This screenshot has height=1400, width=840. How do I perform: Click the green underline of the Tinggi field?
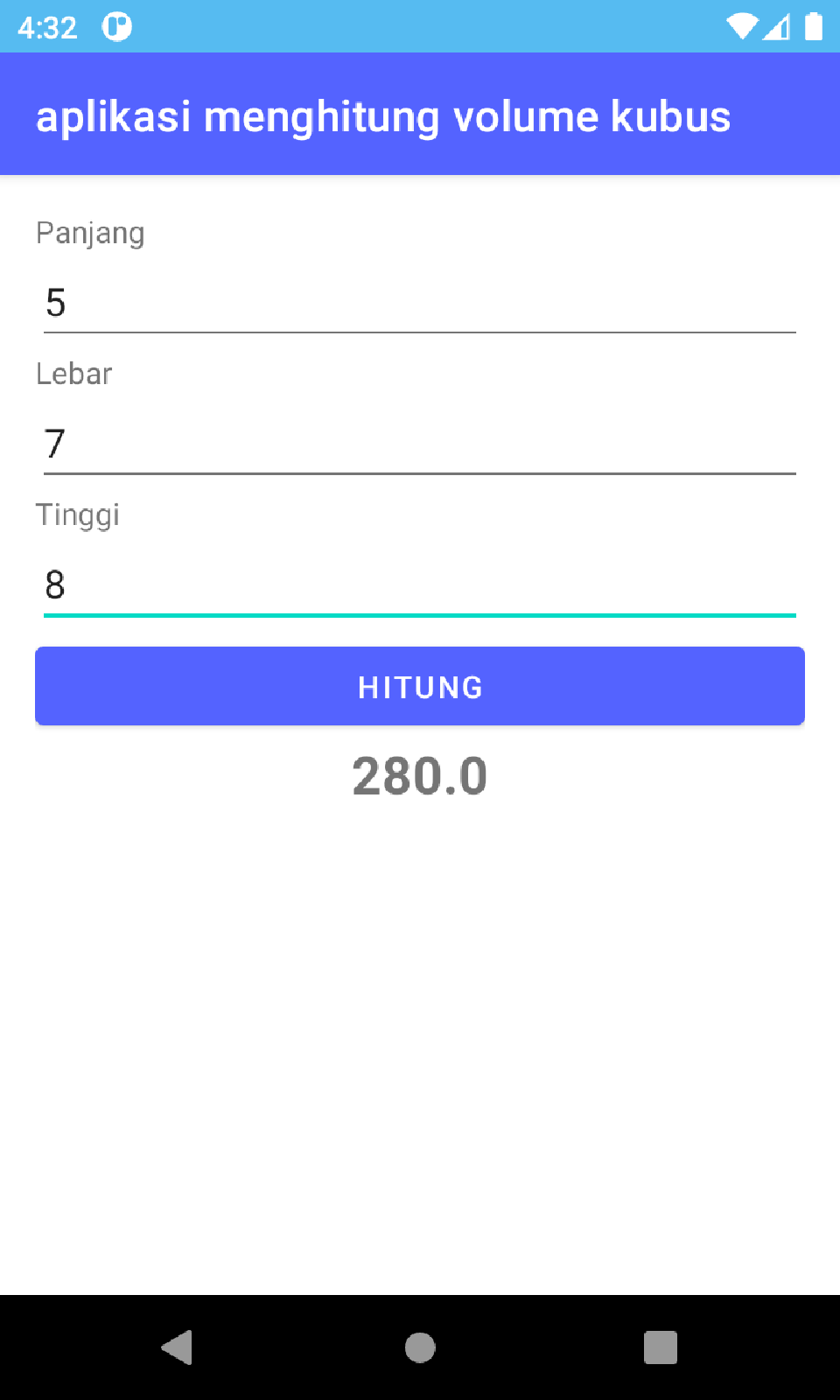[x=420, y=615]
